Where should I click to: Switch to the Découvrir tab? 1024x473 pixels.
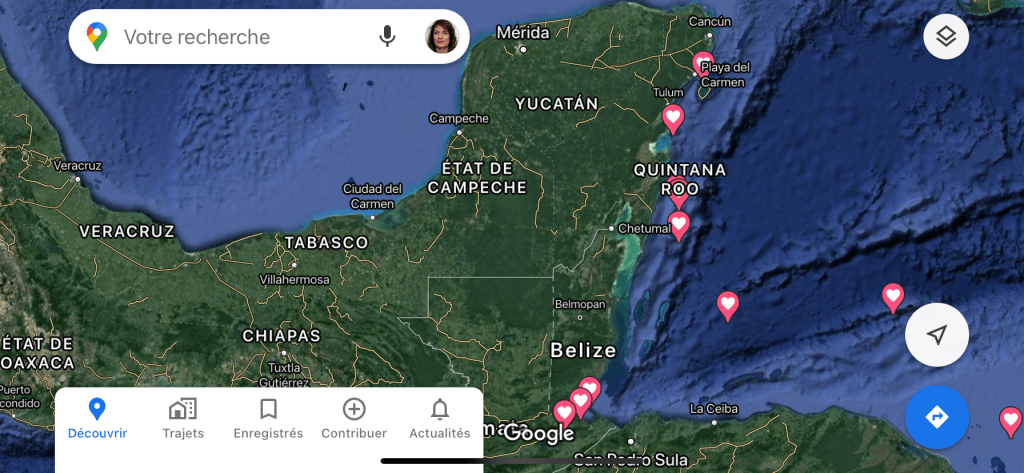(x=97, y=418)
